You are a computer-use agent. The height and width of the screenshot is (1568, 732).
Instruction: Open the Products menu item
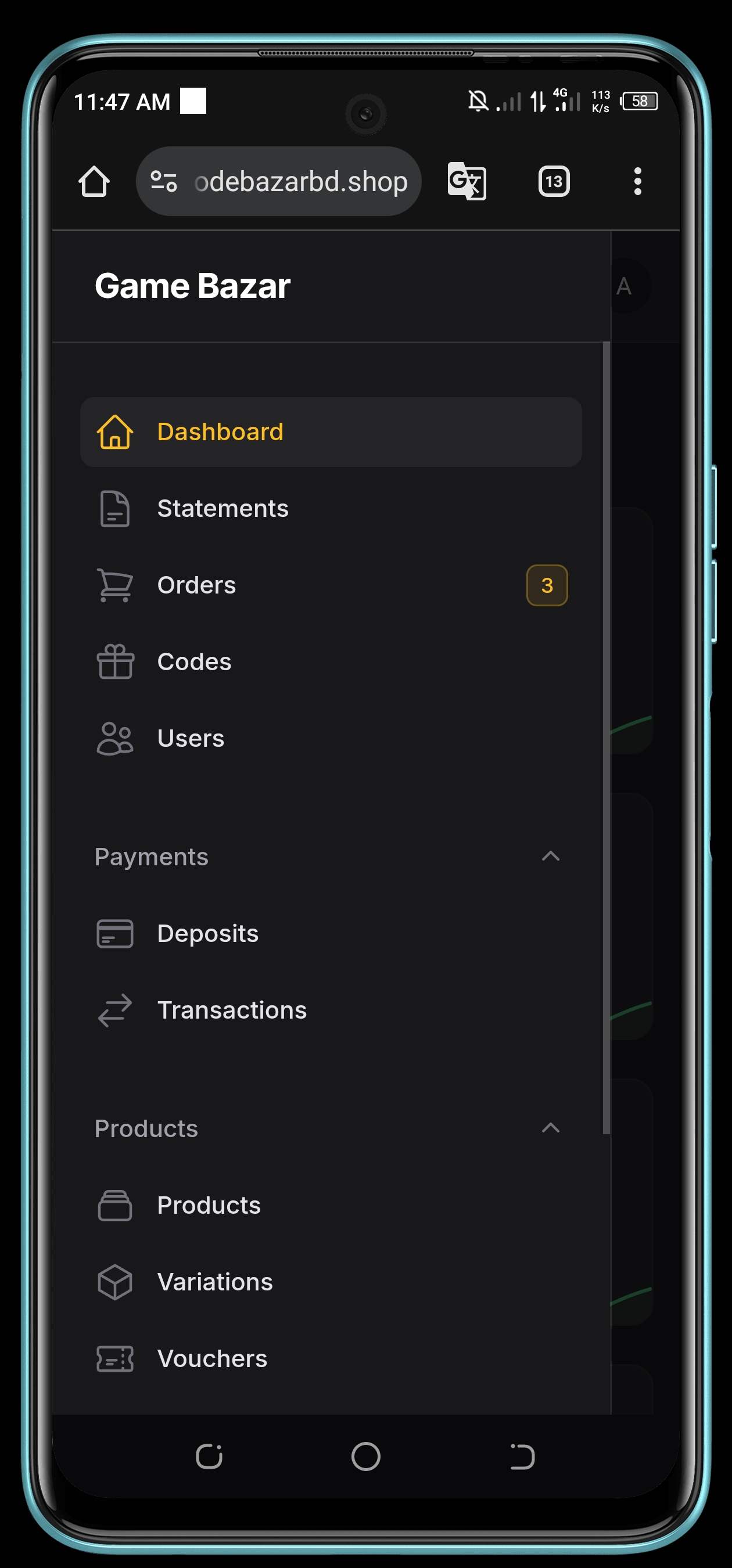coord(209,1205)
